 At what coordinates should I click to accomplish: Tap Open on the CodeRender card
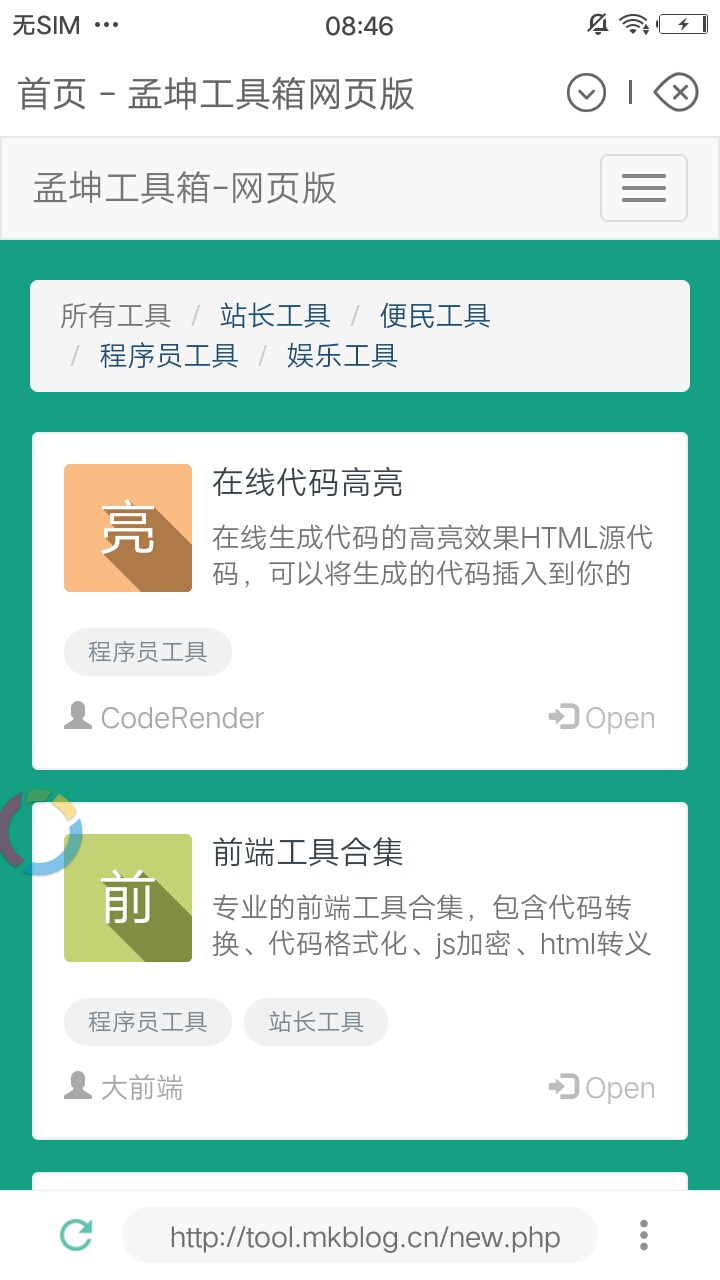click(603, 718)
